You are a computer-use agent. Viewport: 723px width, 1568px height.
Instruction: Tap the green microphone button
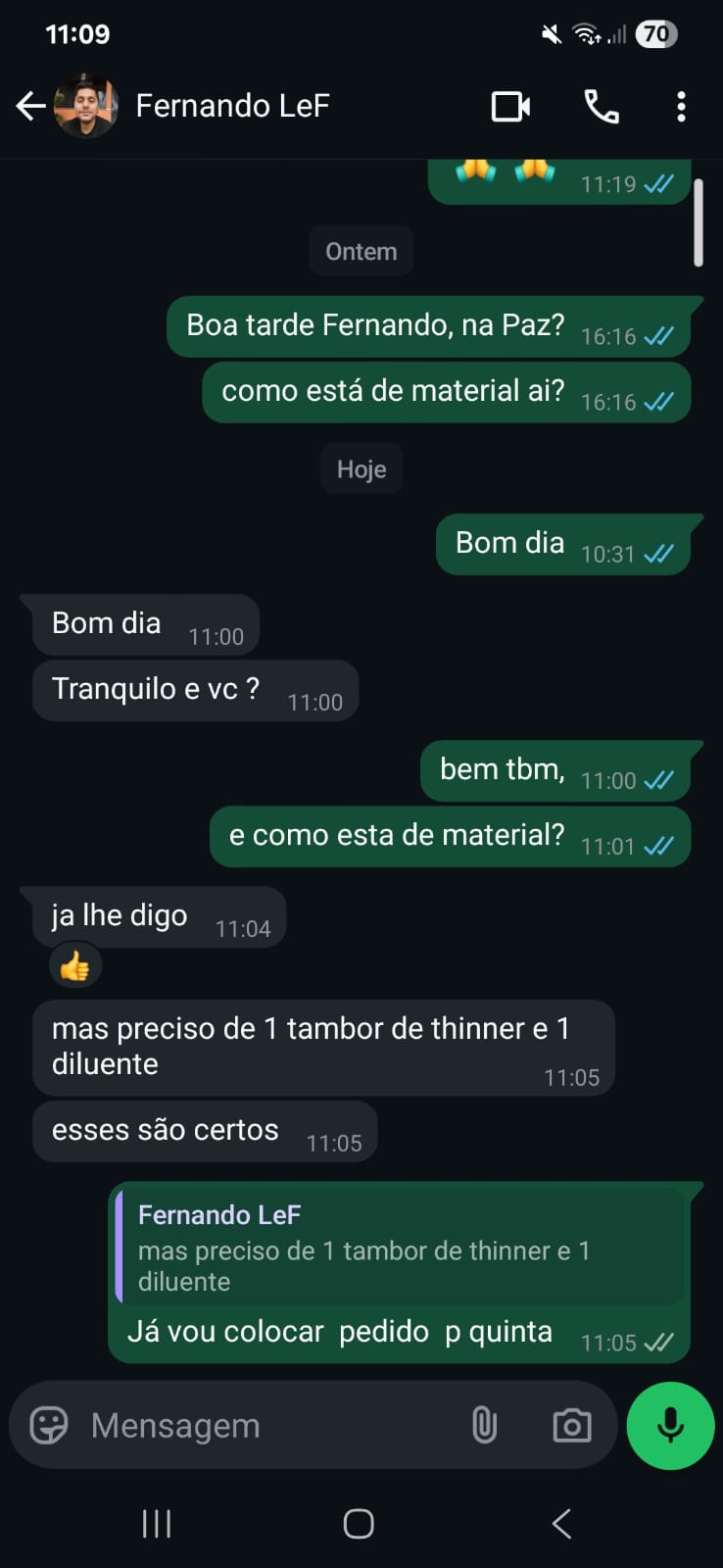670,1425
